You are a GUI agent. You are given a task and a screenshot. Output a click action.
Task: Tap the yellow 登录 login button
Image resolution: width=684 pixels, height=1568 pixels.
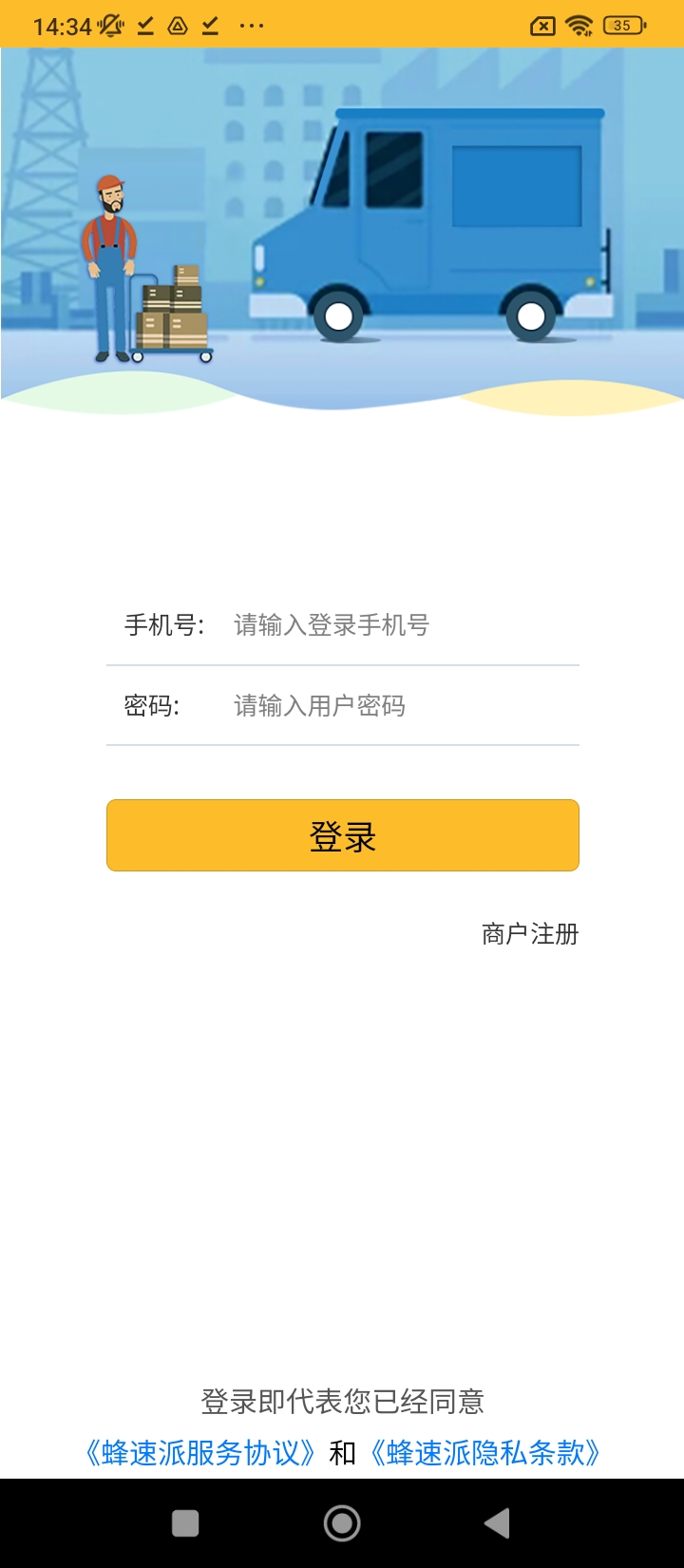pyautogui.click(x=343, y=835)
